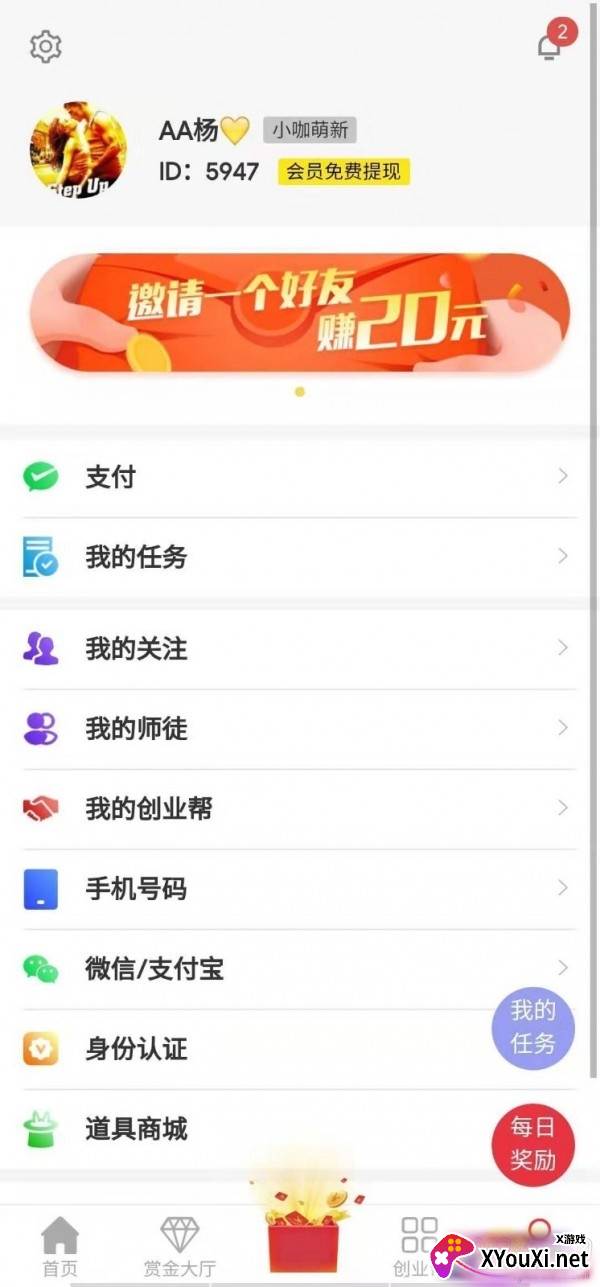The image size is (600, 1287).
Task: Open 我的师徒
Action: (x=300, y=729)
